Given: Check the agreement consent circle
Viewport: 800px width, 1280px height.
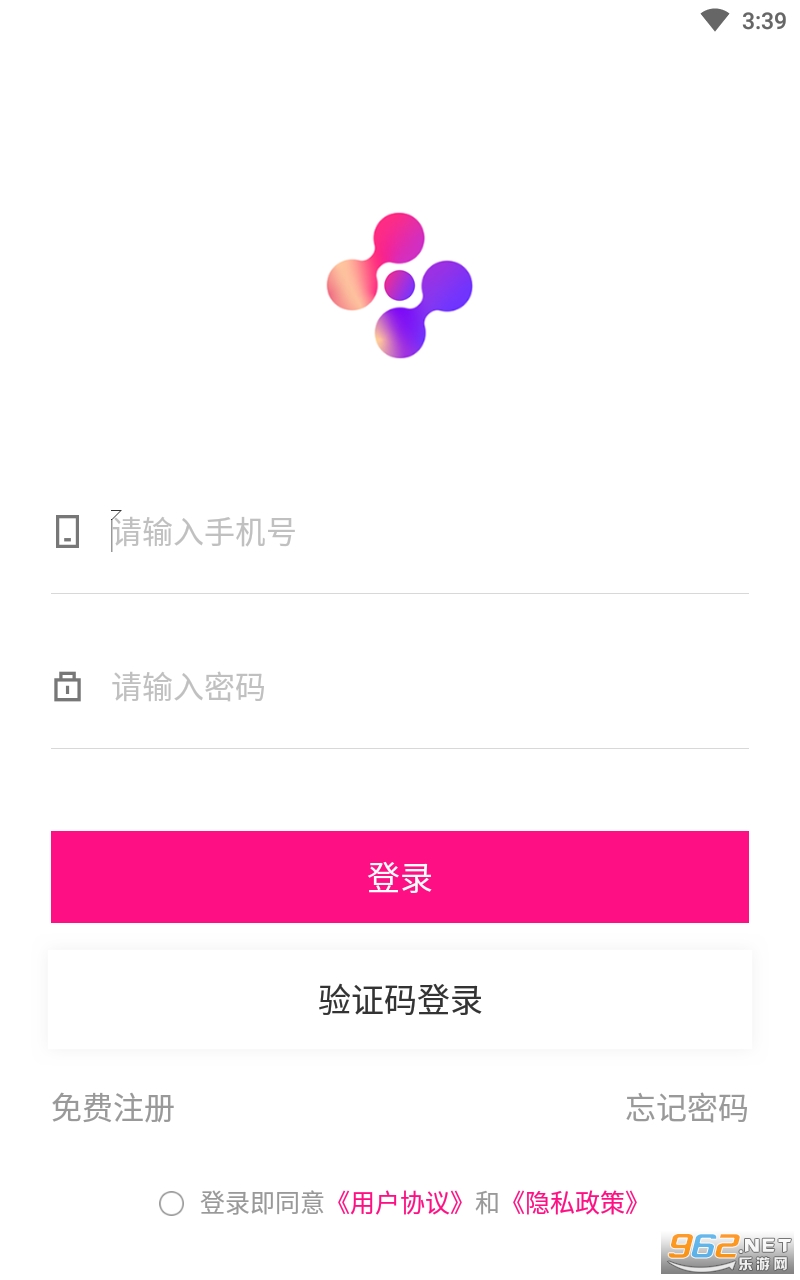Looking at the screenshot, I should (x=171, y=1203).
